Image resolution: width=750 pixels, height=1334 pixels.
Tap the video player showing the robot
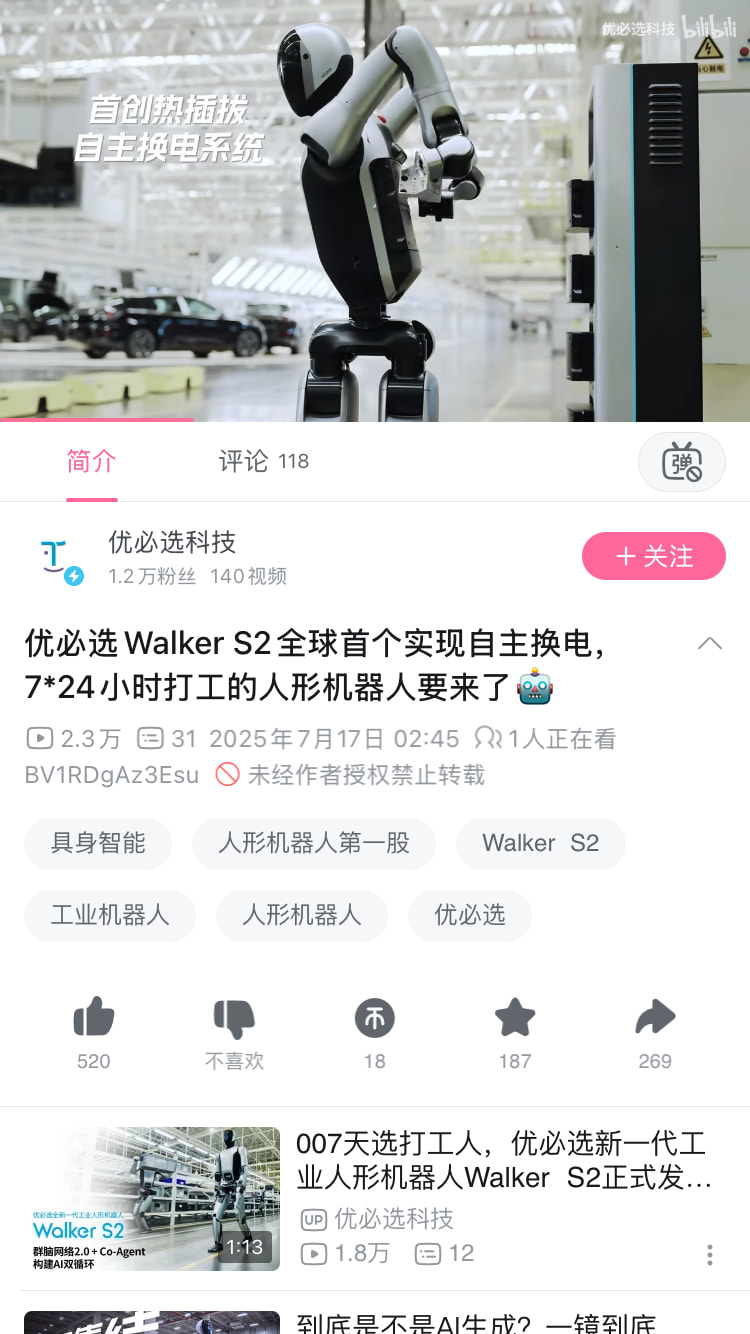375,210
